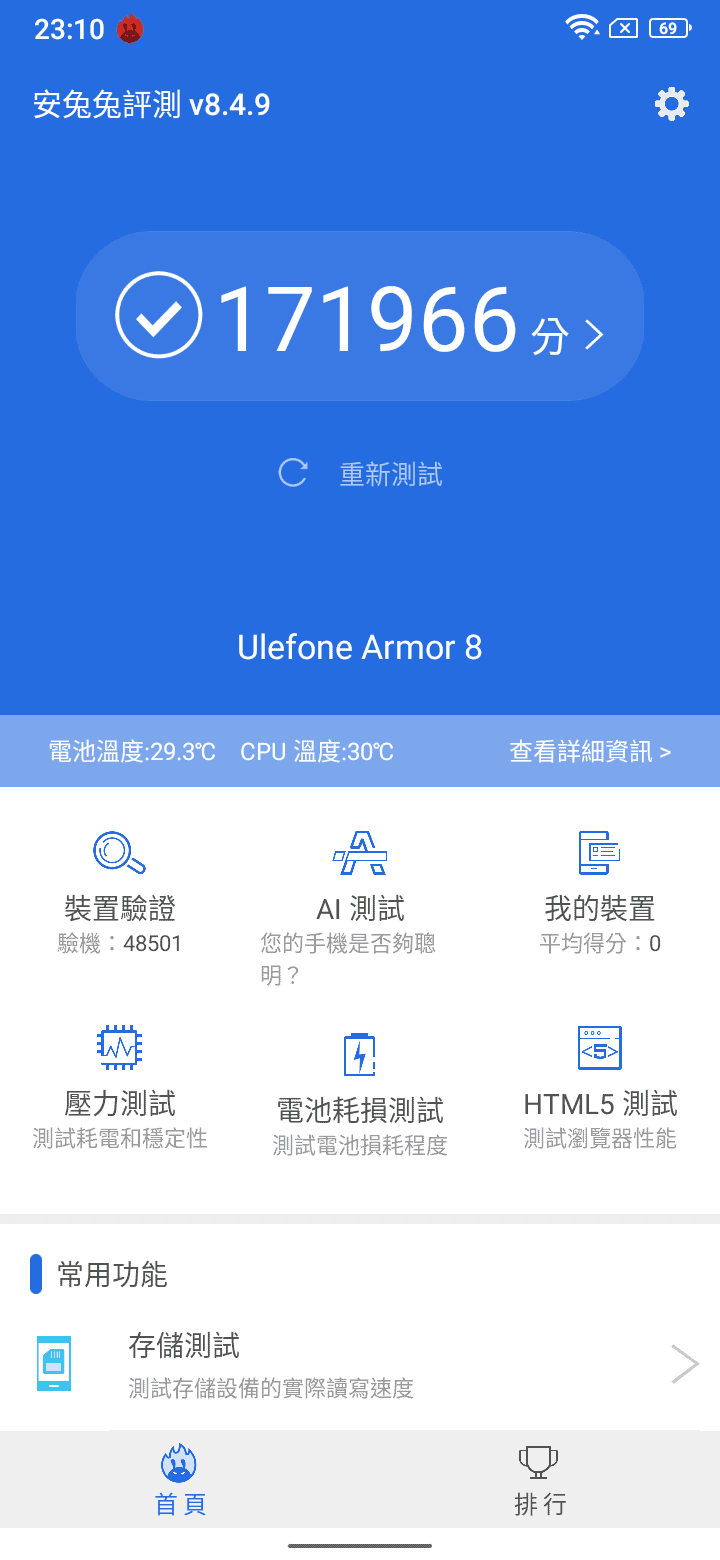Switch to the 排行 tab
The image size is (720, 1560).
pos(540,1480)
